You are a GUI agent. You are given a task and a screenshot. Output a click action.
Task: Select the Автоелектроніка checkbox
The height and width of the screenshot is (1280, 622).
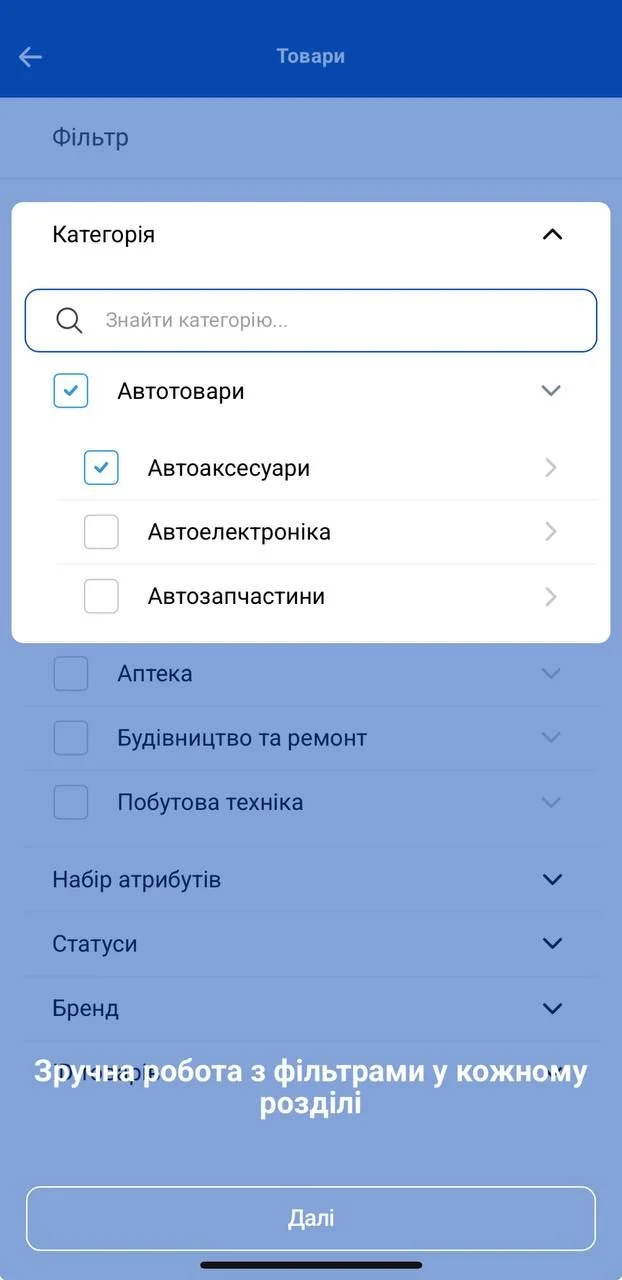click(x=101, y=532)
